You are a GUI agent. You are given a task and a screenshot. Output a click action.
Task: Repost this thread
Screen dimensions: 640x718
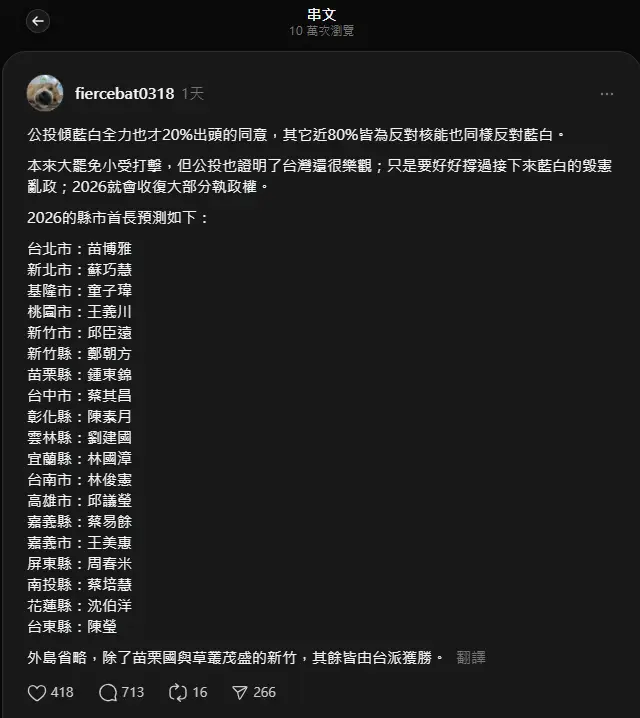coord(178,692)
